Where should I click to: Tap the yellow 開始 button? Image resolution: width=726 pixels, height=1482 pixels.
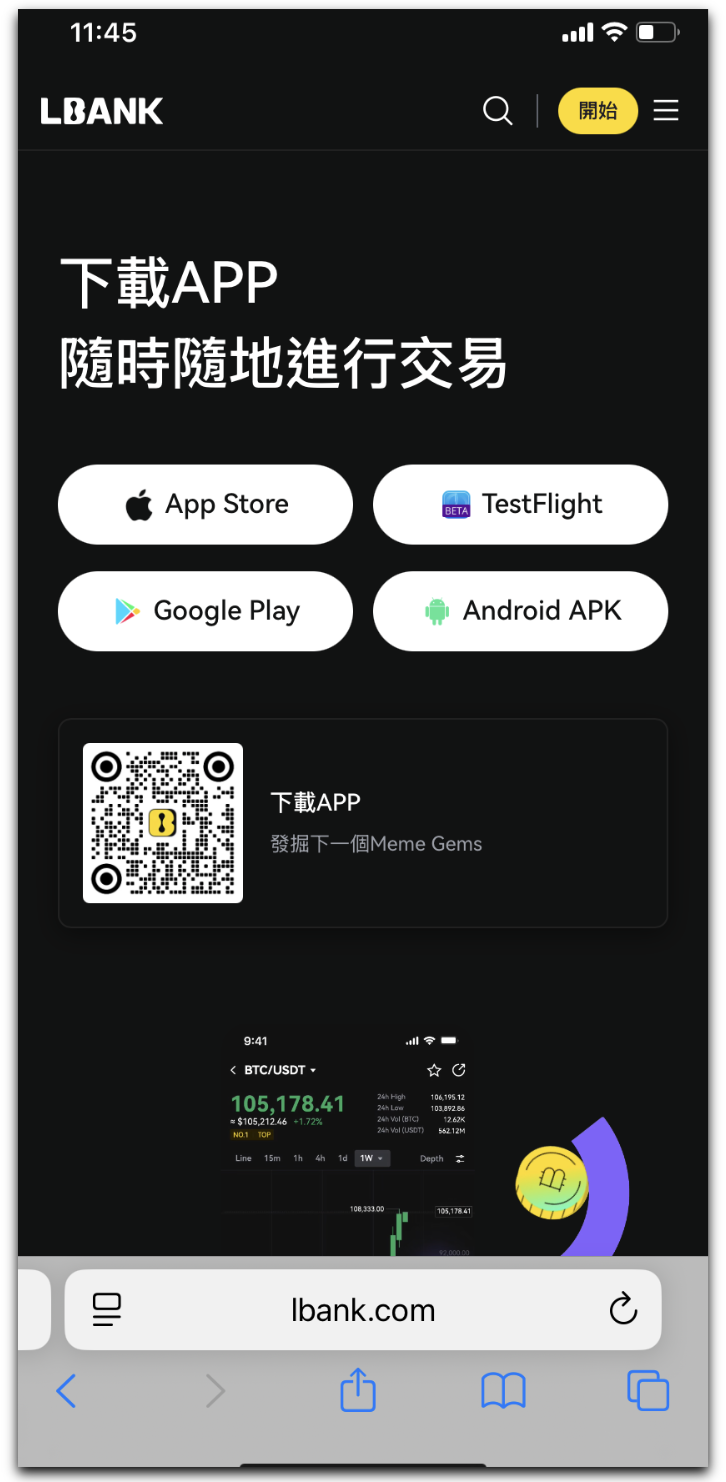[597, 110]
